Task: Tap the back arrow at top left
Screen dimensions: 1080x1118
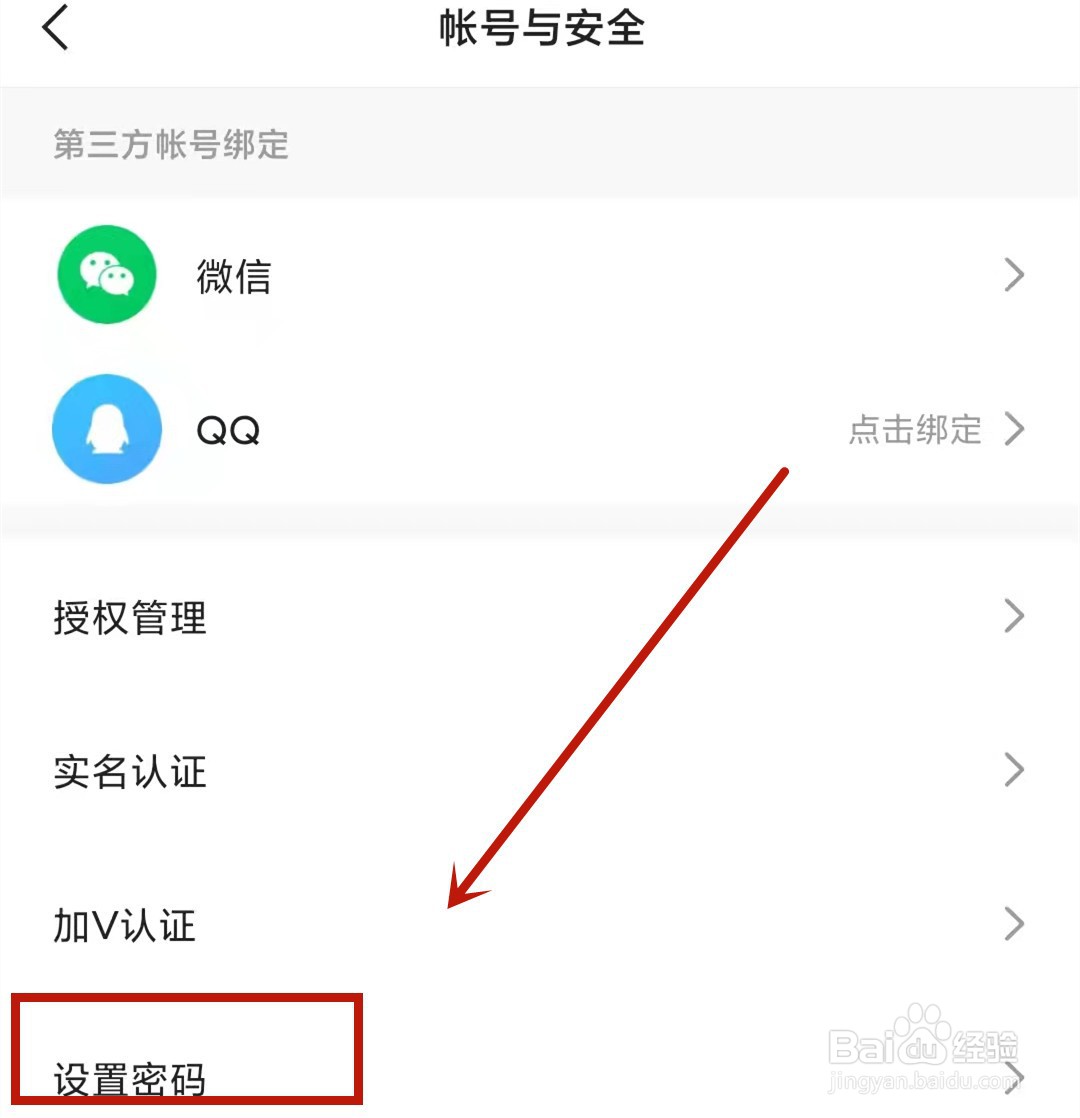Action: click(55, 28)
